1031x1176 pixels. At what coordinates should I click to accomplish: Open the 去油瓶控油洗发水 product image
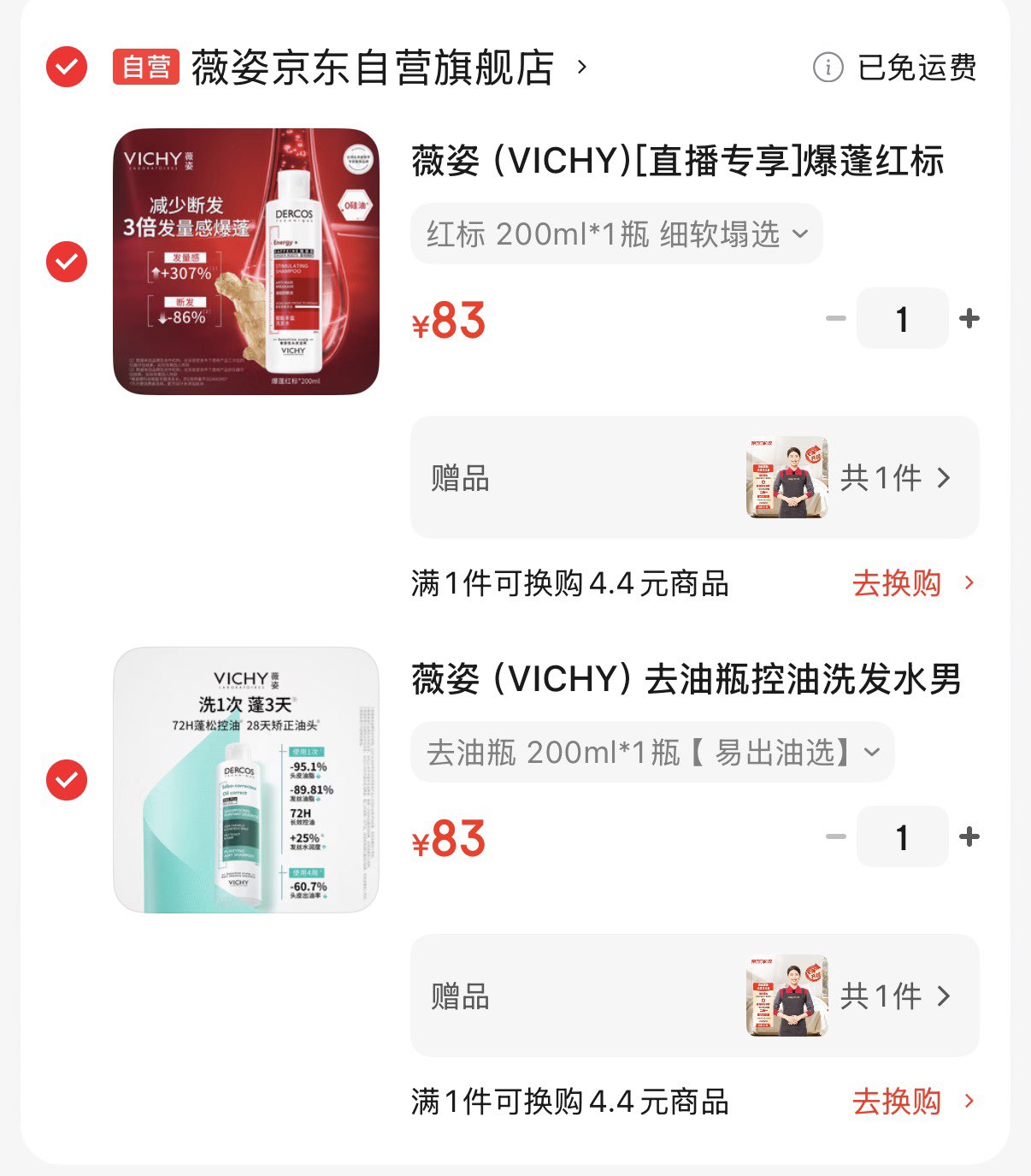tap(246, 780)
